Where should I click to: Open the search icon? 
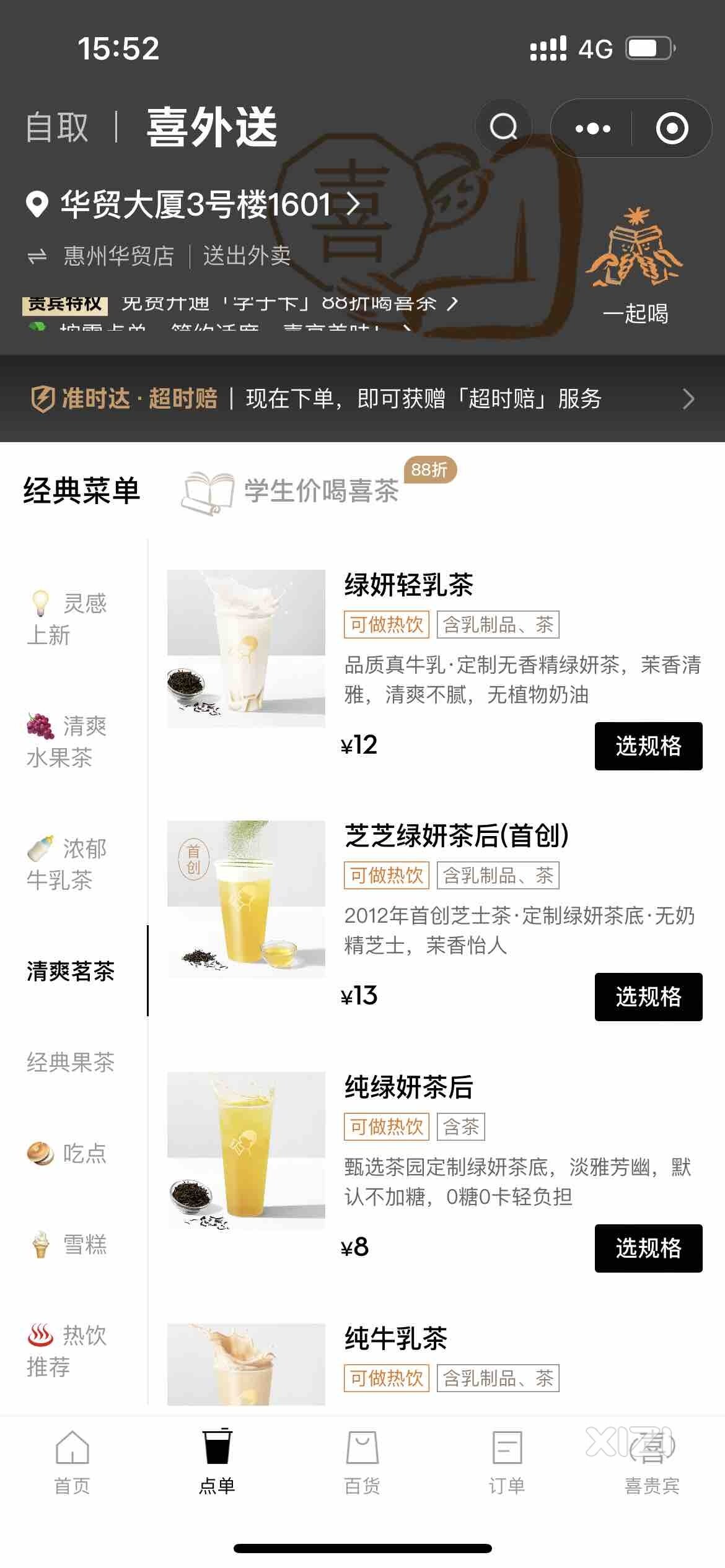(x=503, y=128)
